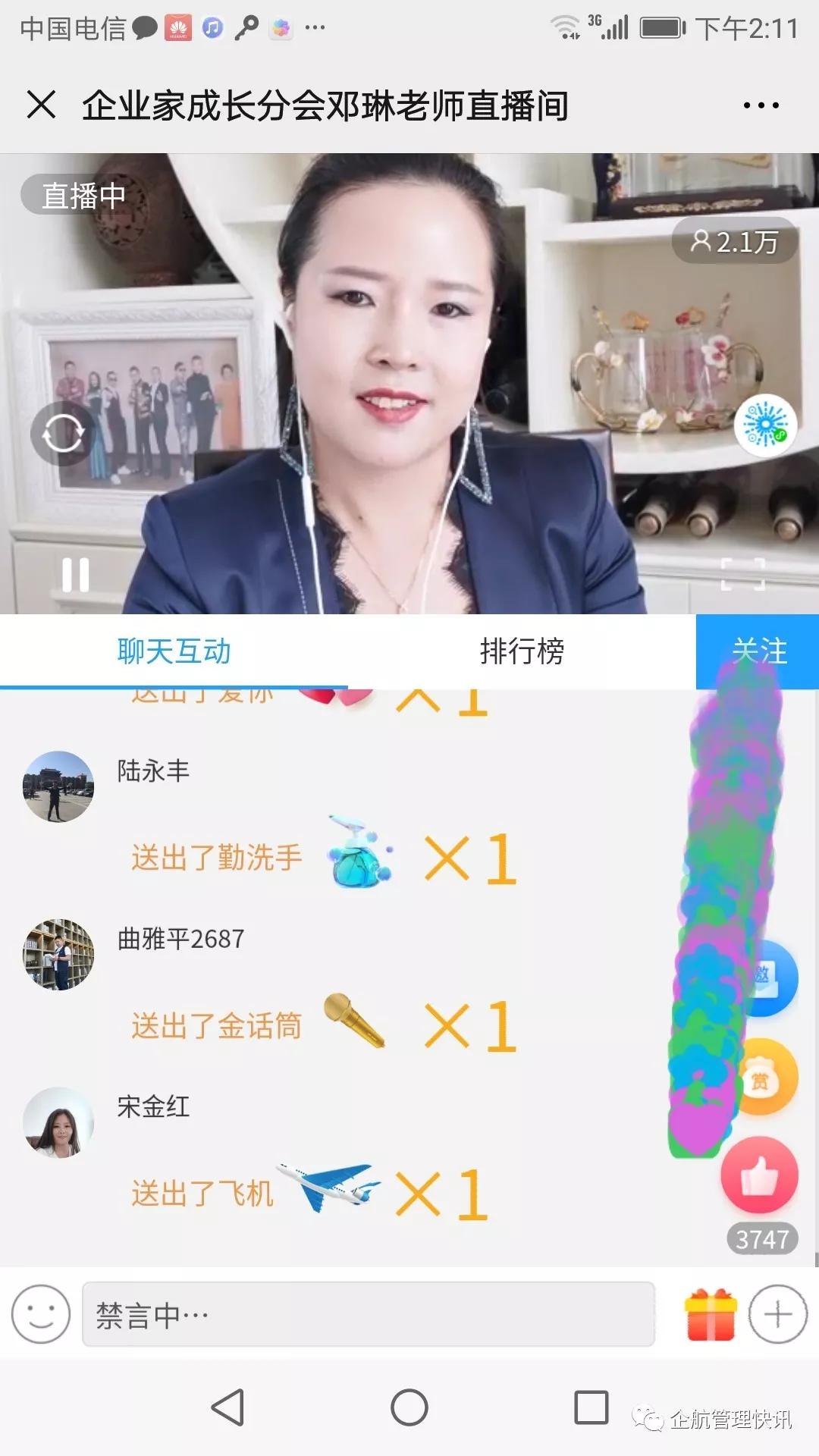Tap the 2.1万 viewer count badge
The height and width of the screenshot is (1456, 819).
pyautogui.click(x=733, y=241)
